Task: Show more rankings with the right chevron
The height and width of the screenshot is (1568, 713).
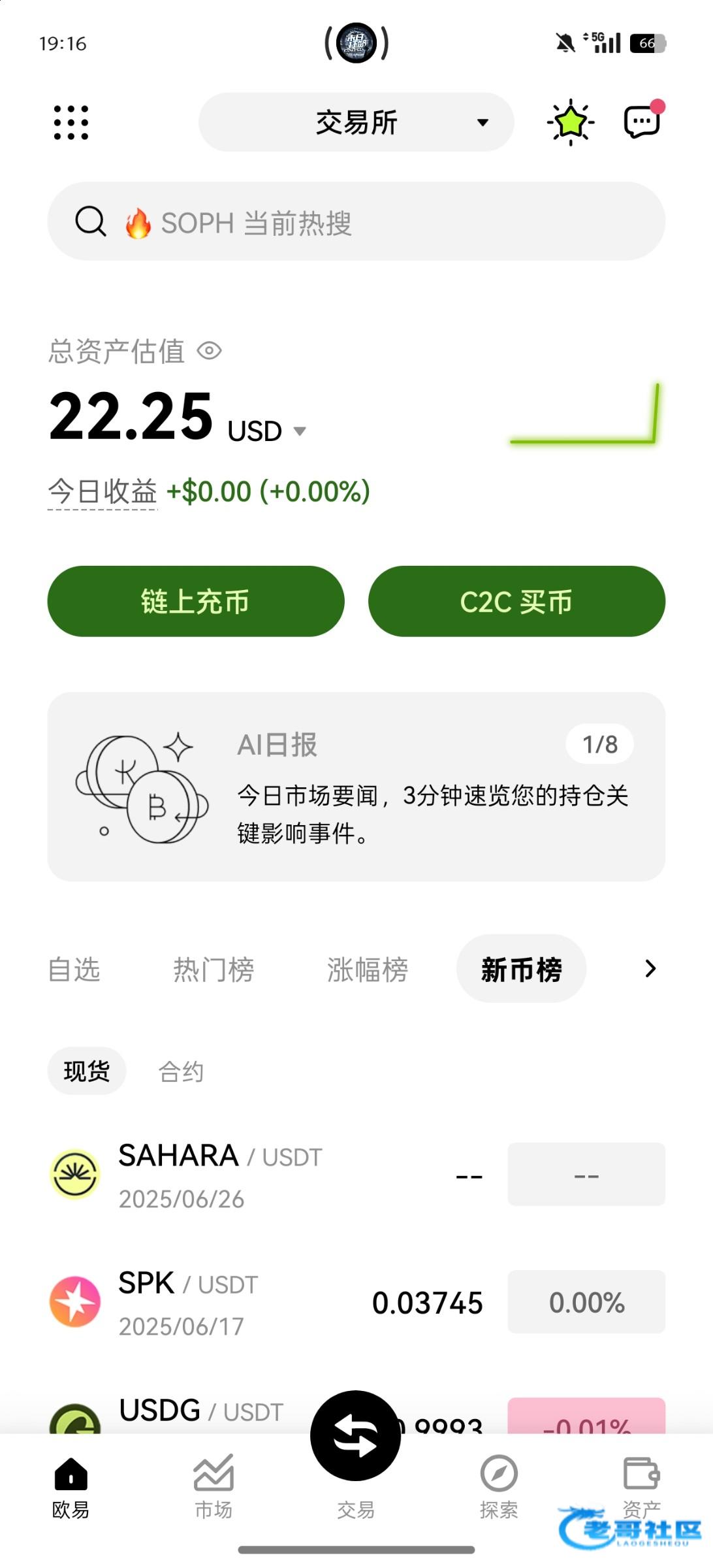Action: point(650,969)
